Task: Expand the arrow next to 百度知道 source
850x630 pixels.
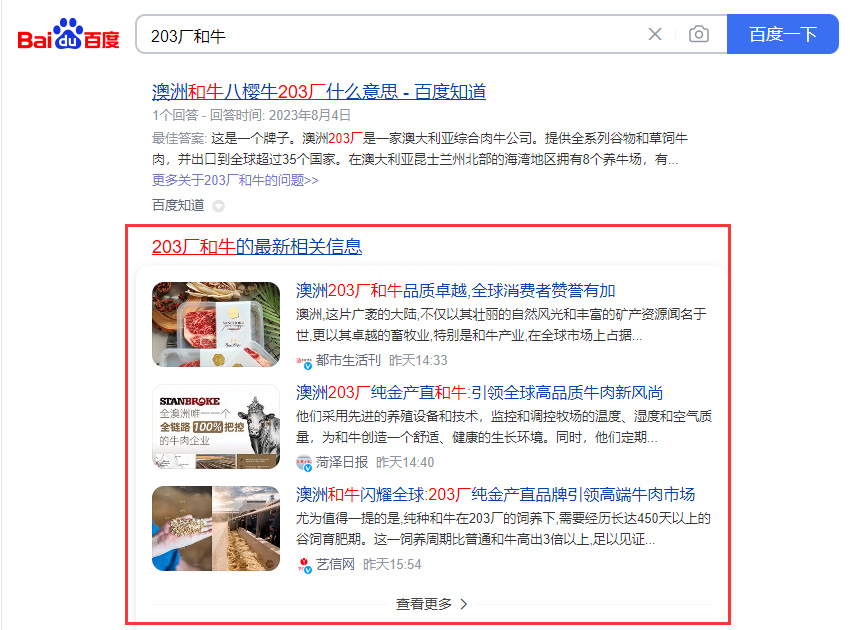Action: (218, 206)
